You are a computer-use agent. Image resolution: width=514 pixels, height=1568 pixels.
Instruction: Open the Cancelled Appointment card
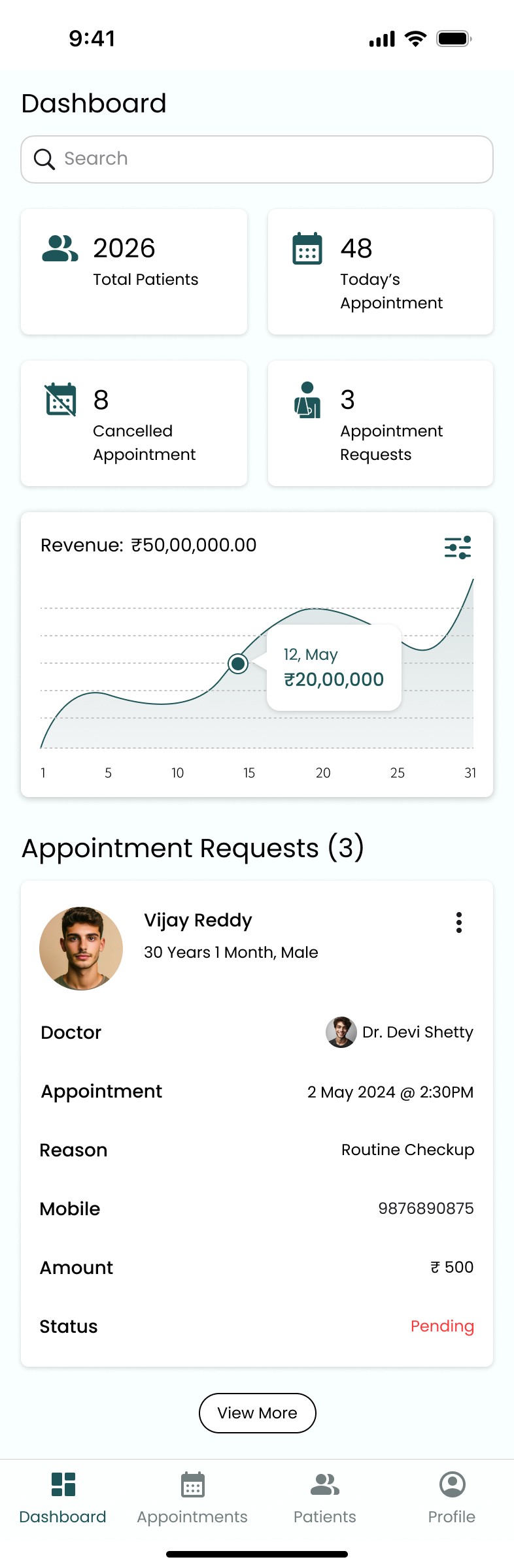point(134,423)
